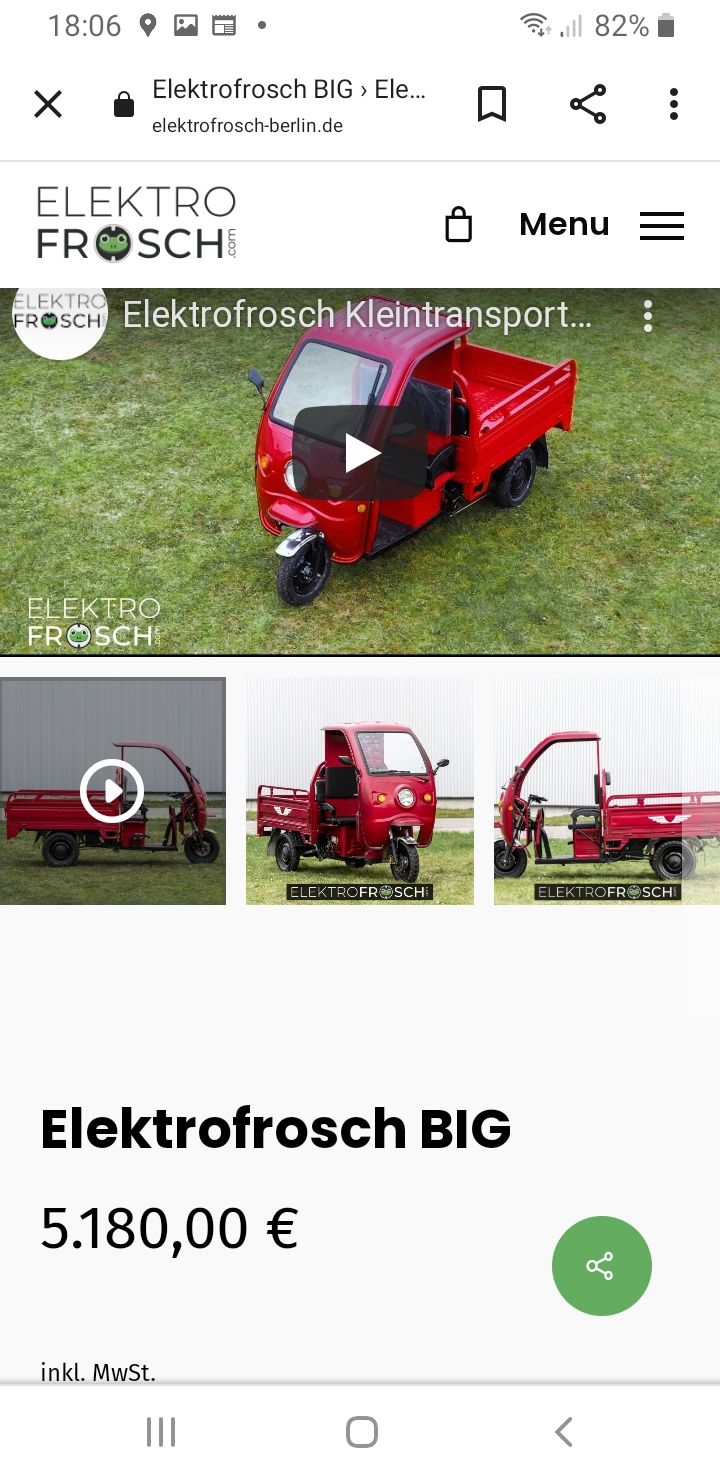Viewport: 720px width, 1480px height.
Task: Share the page from browser toolbar
Action: (588, 104)
